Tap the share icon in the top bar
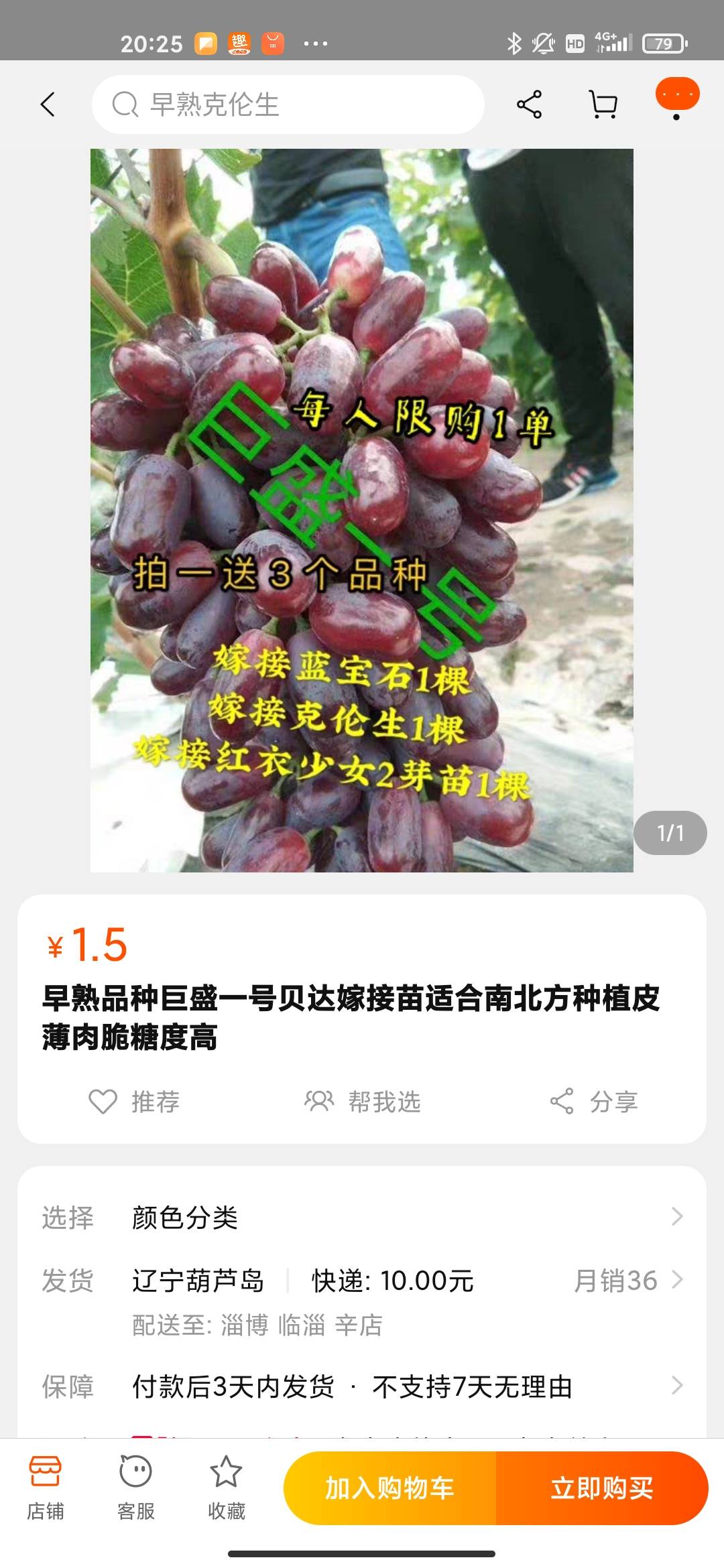Image resolution: width=724 pixels, height=1568 pixels. (529, 105)
